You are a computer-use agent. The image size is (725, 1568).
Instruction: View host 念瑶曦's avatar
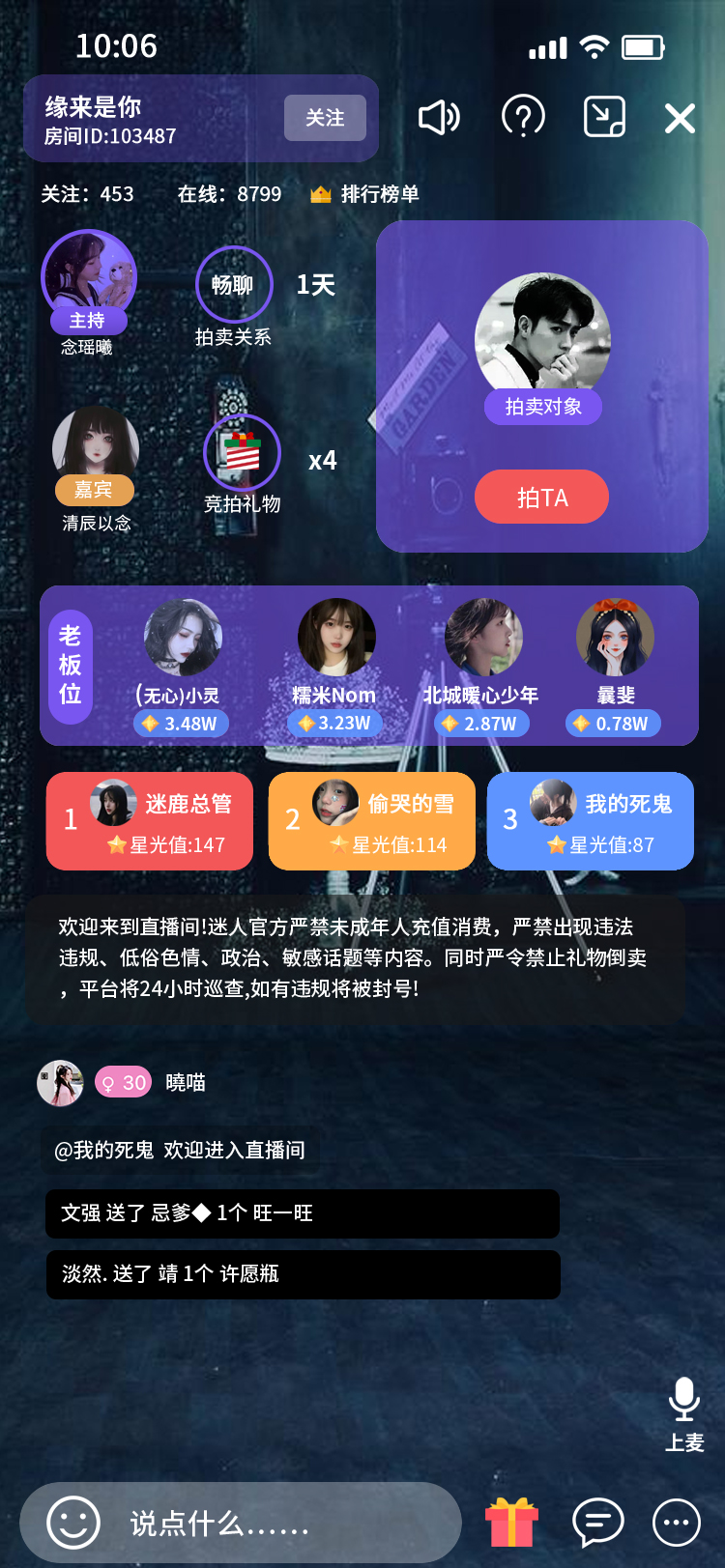(x=88, y=275)
